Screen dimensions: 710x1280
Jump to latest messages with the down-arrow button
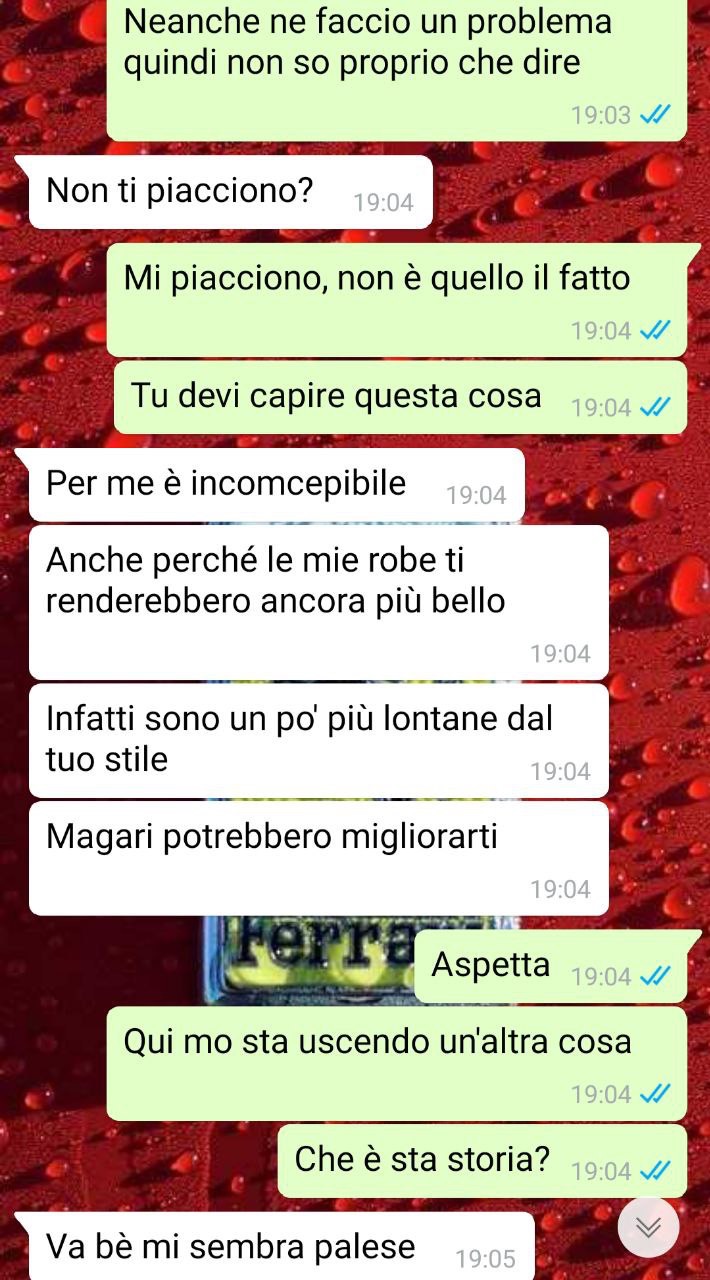click(x=648, y=1226)
